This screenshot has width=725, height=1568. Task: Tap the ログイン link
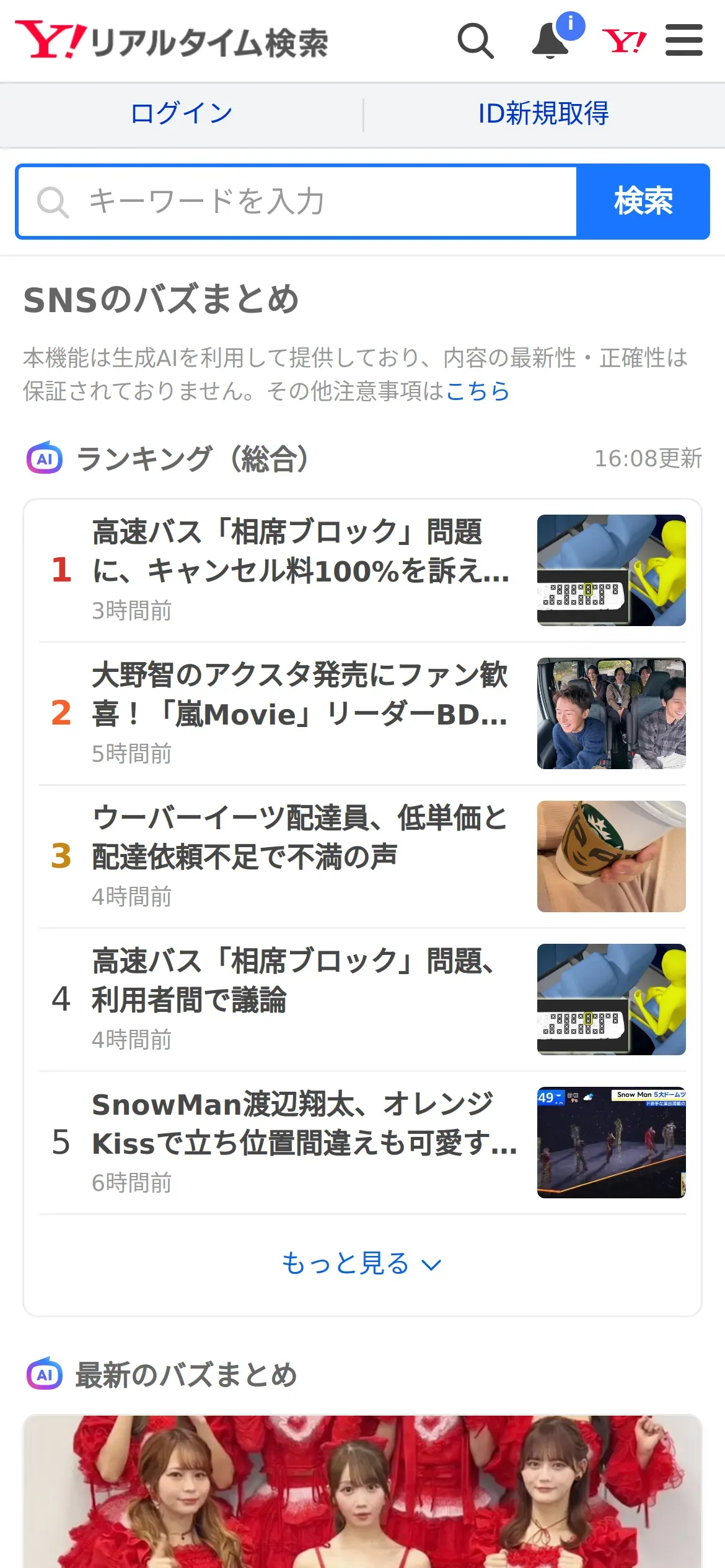point(182,114)
